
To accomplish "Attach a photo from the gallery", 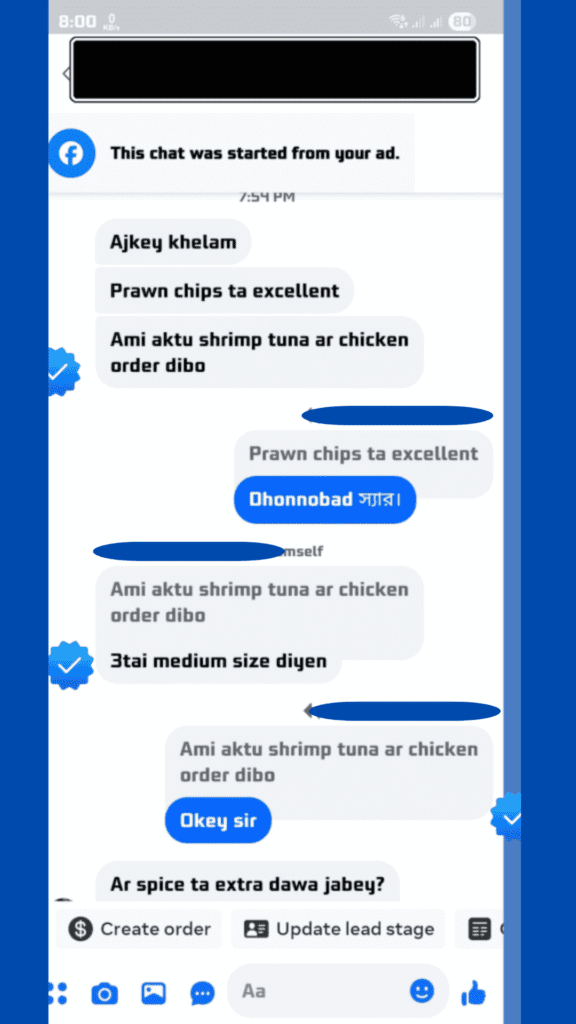I will [153, 993].
